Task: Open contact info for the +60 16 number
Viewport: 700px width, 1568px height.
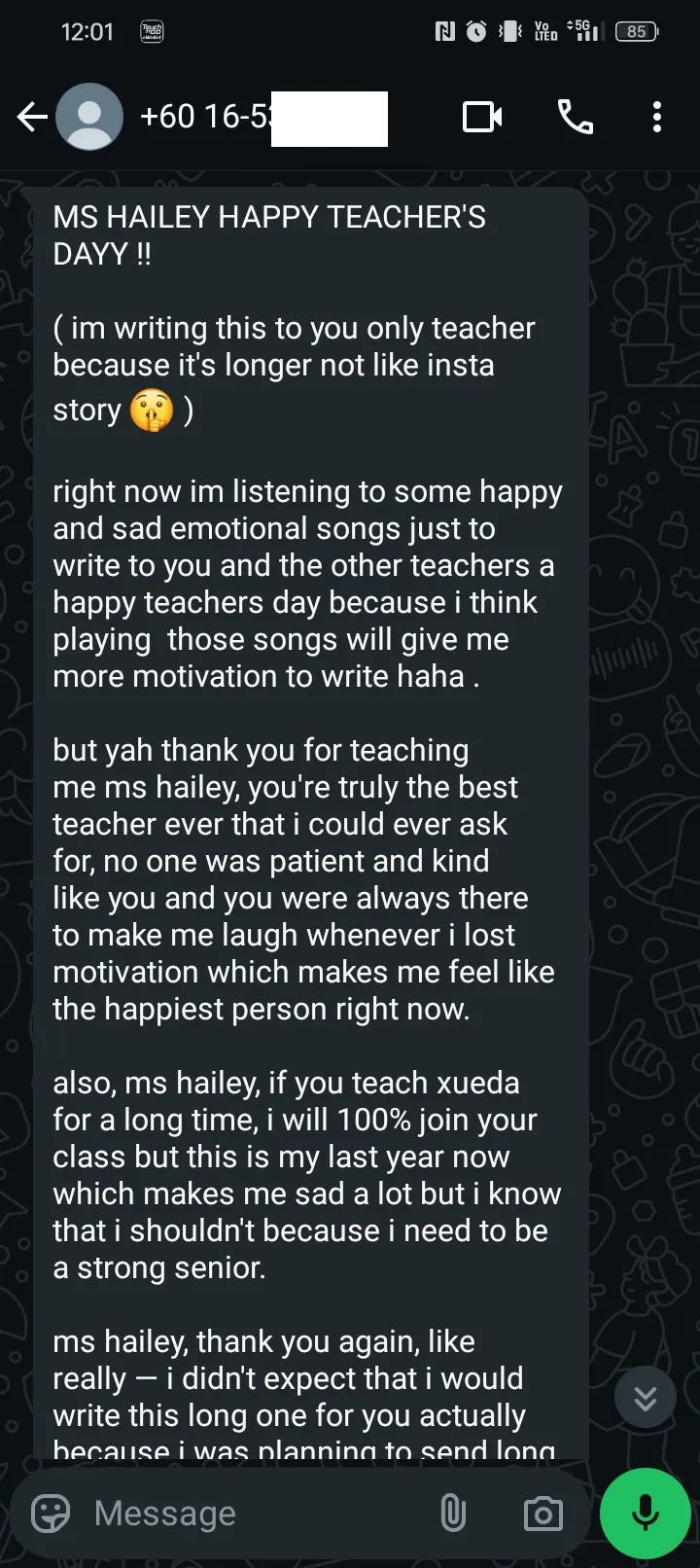Action: (263, 118)
